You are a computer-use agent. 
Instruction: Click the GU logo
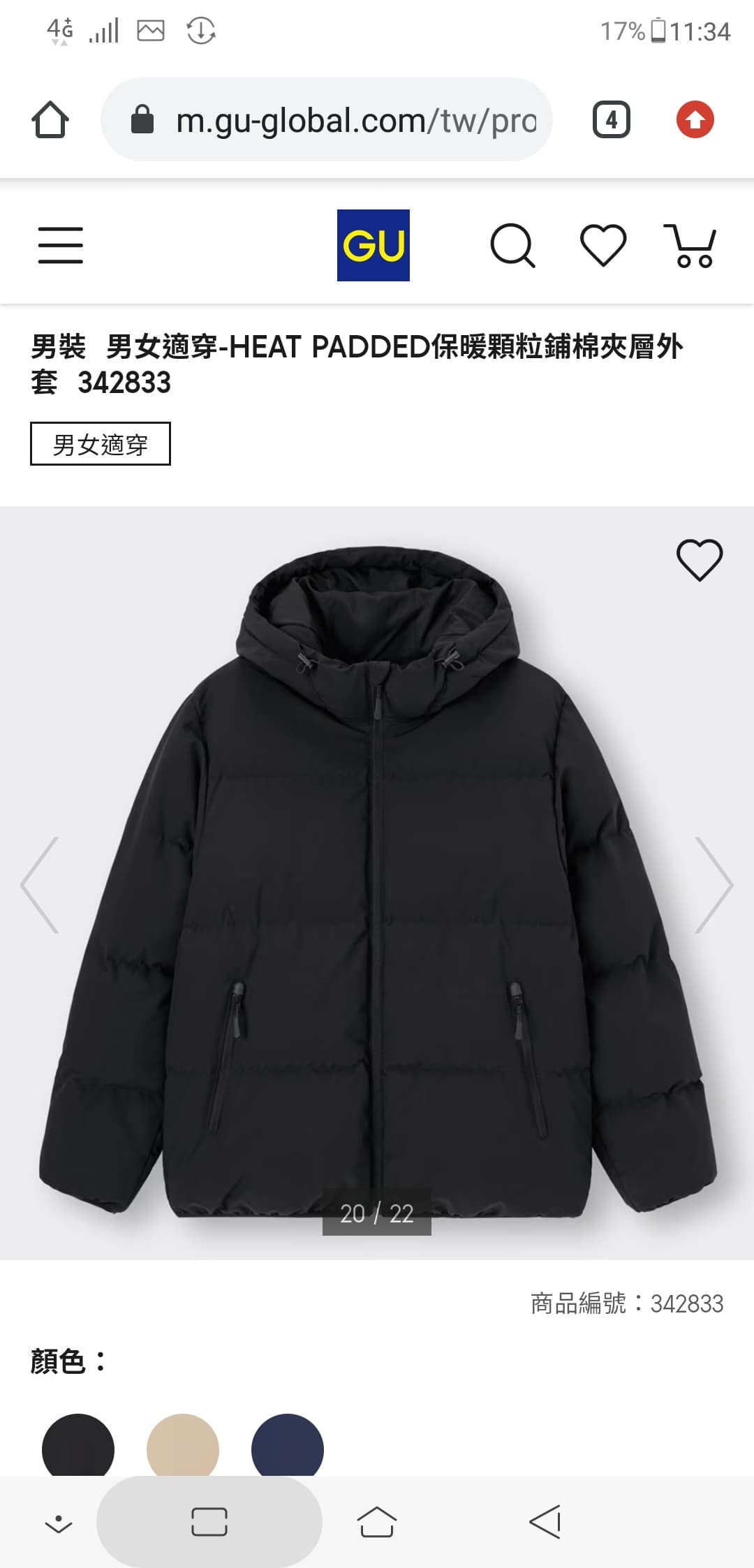[x=372, y=244]
